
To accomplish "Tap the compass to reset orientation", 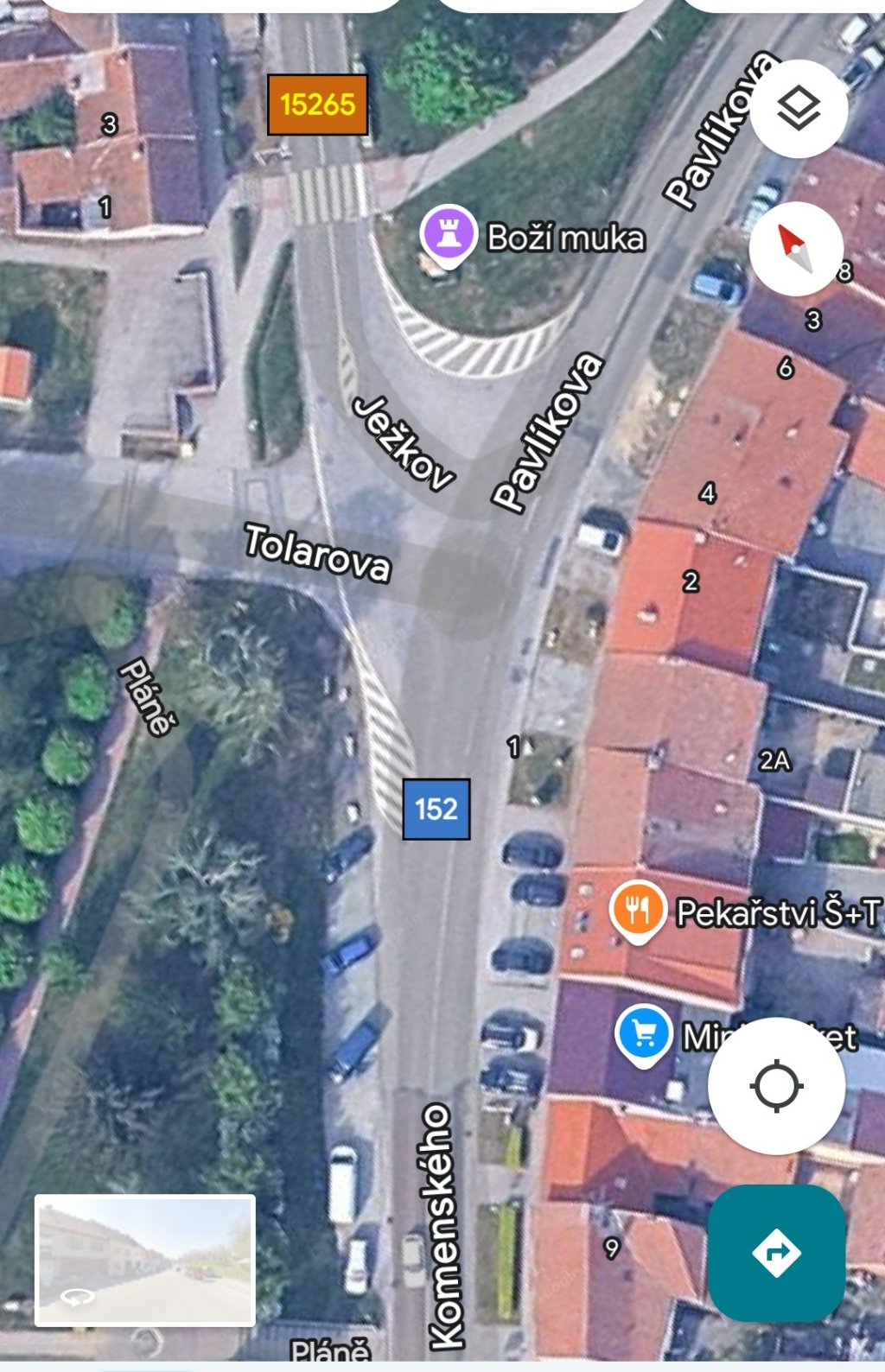I will 796,249.
